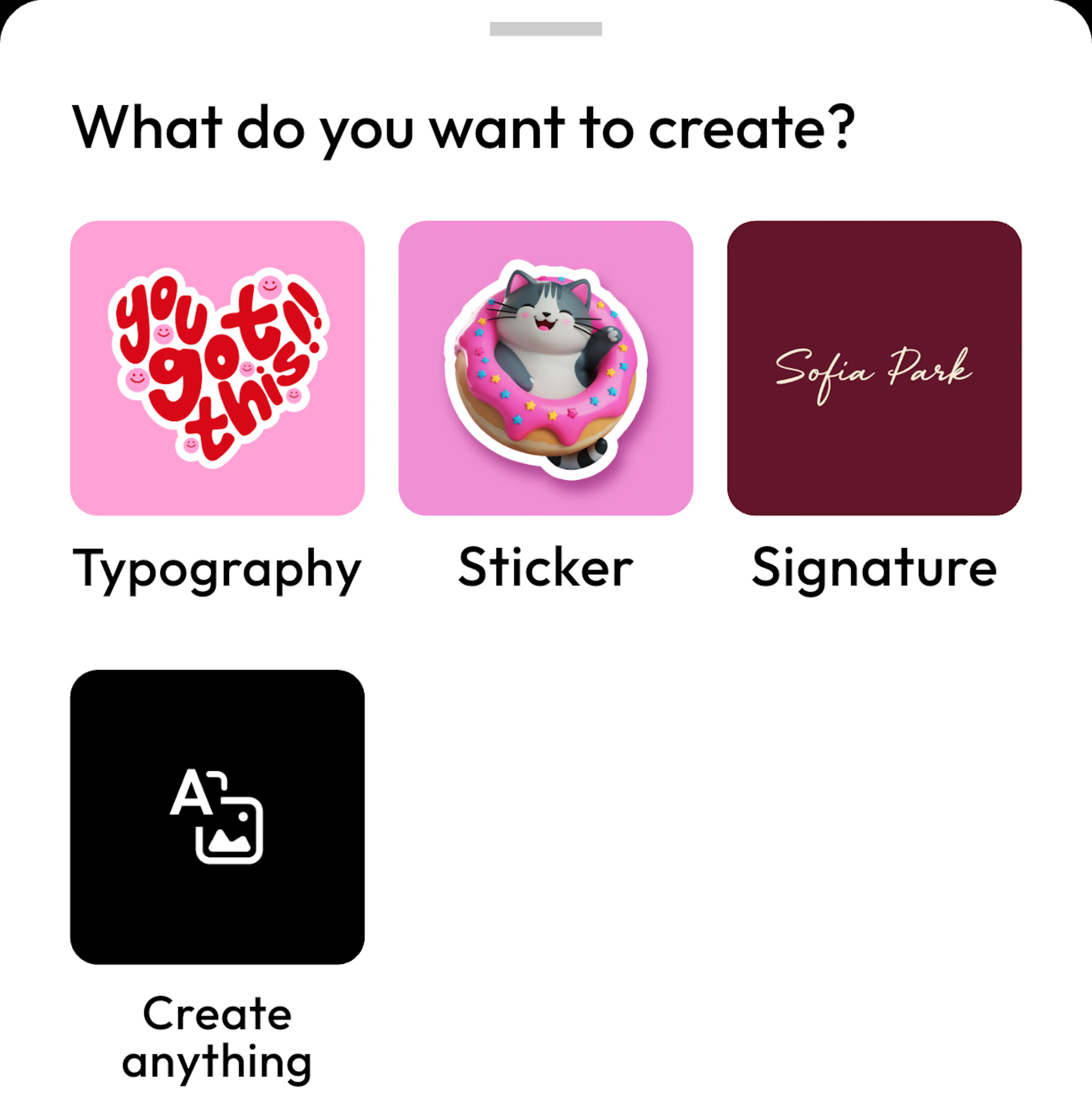Open the Signature option
This screenshot has width=1092, height=1120.
(x=874, y=368)
